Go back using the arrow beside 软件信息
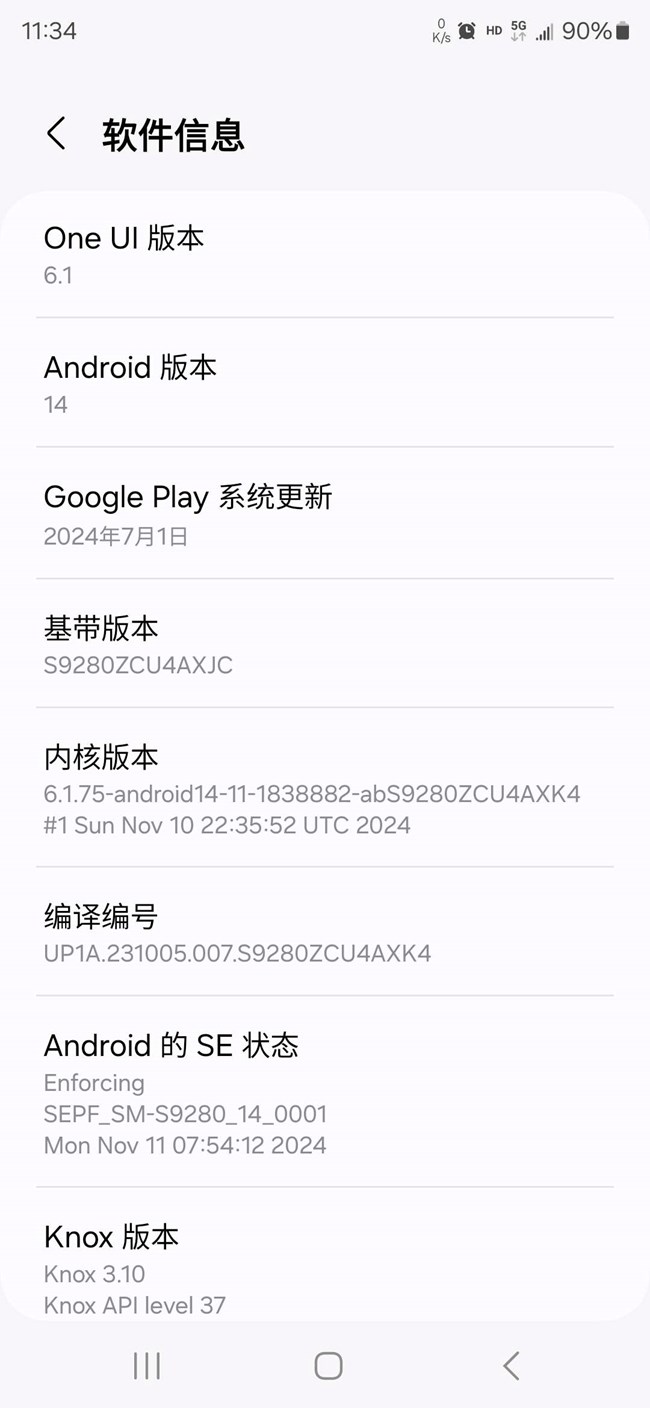The width and height of the screenshot is (650, 1408). 57,134
